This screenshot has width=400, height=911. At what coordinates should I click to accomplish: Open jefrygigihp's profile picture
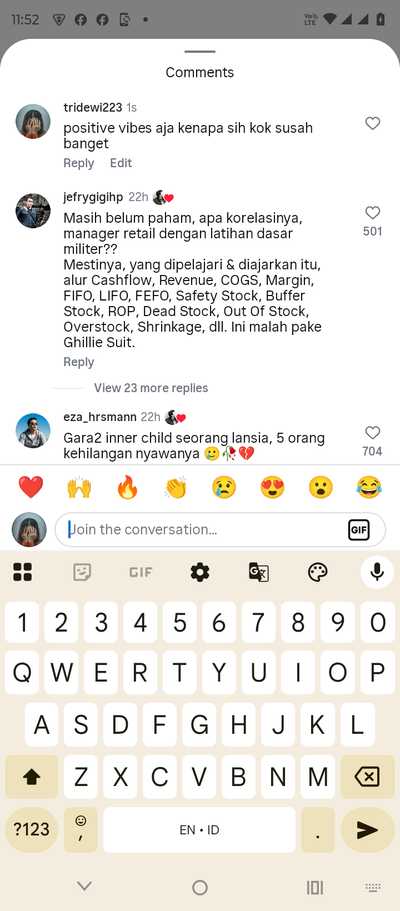tap(33, 211)
